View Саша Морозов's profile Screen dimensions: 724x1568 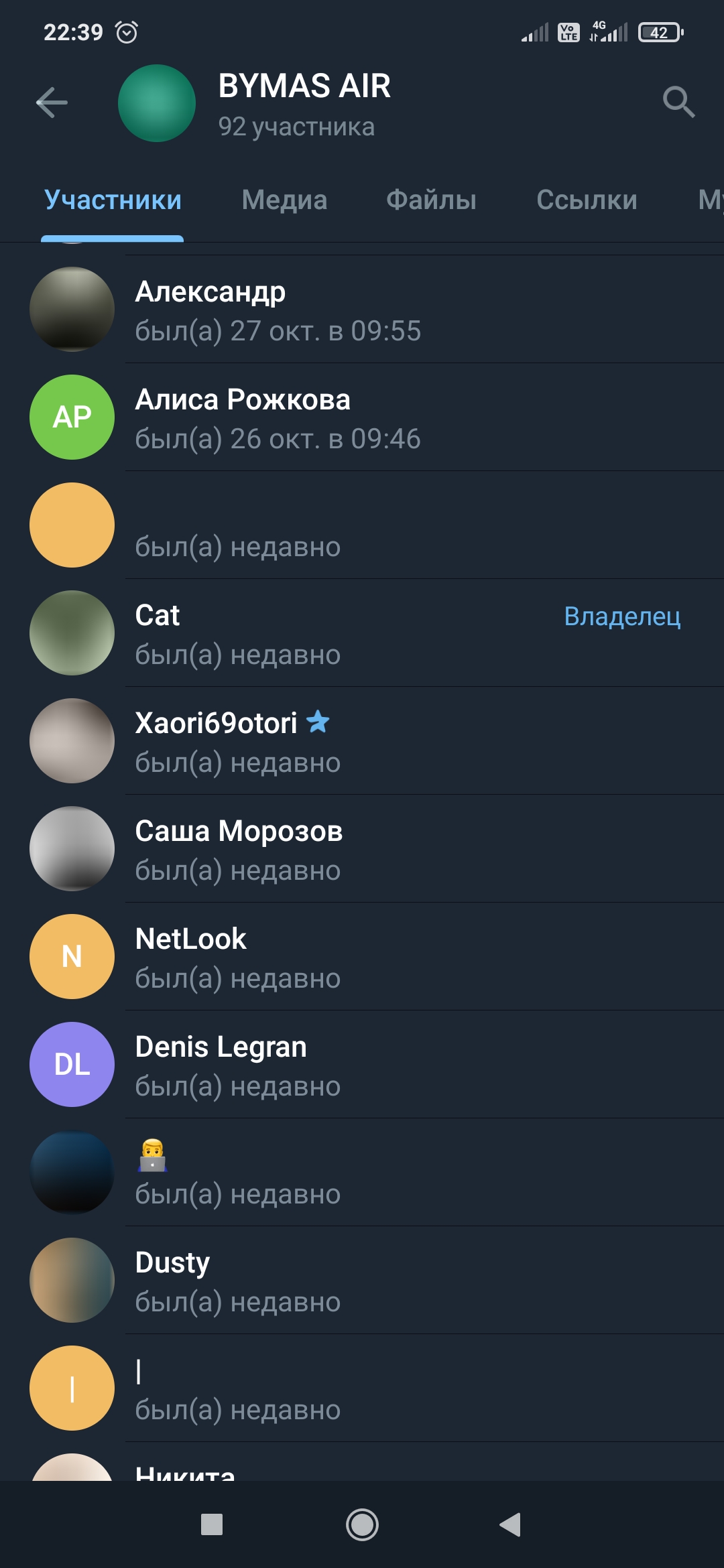(x=362, y=849)
